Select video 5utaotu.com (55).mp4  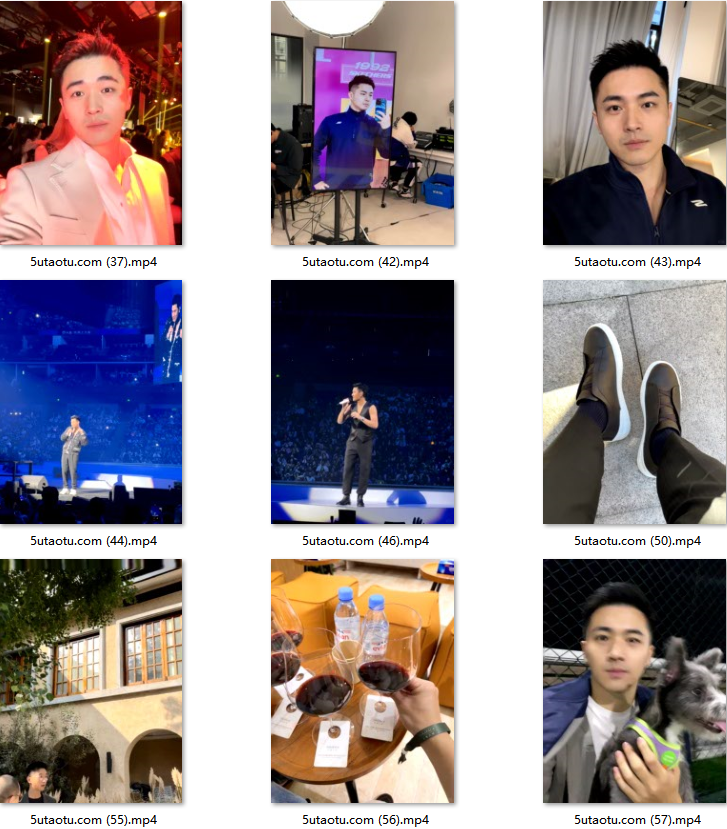91,681
